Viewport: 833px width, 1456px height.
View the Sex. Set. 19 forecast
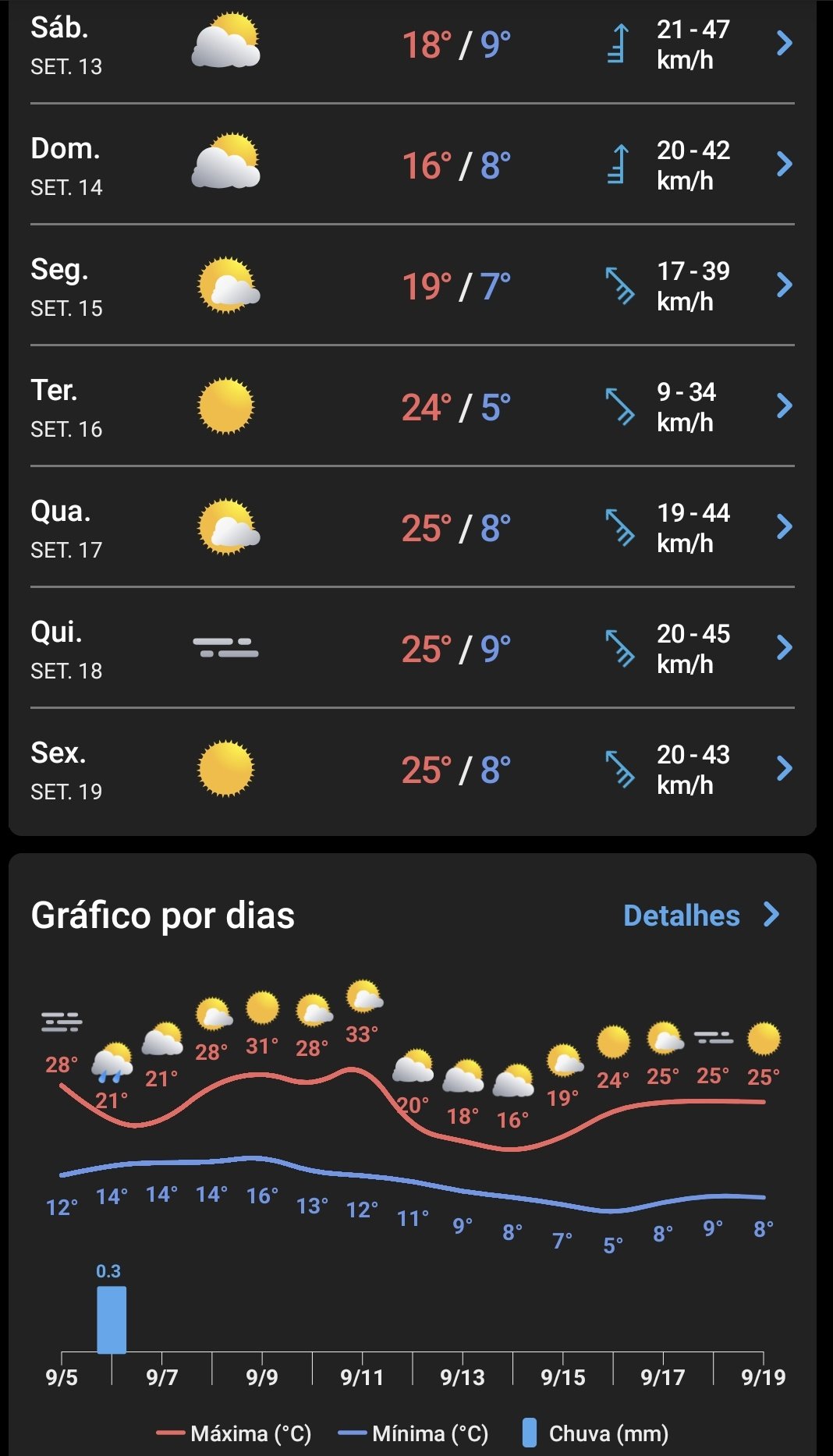point(784,769)
